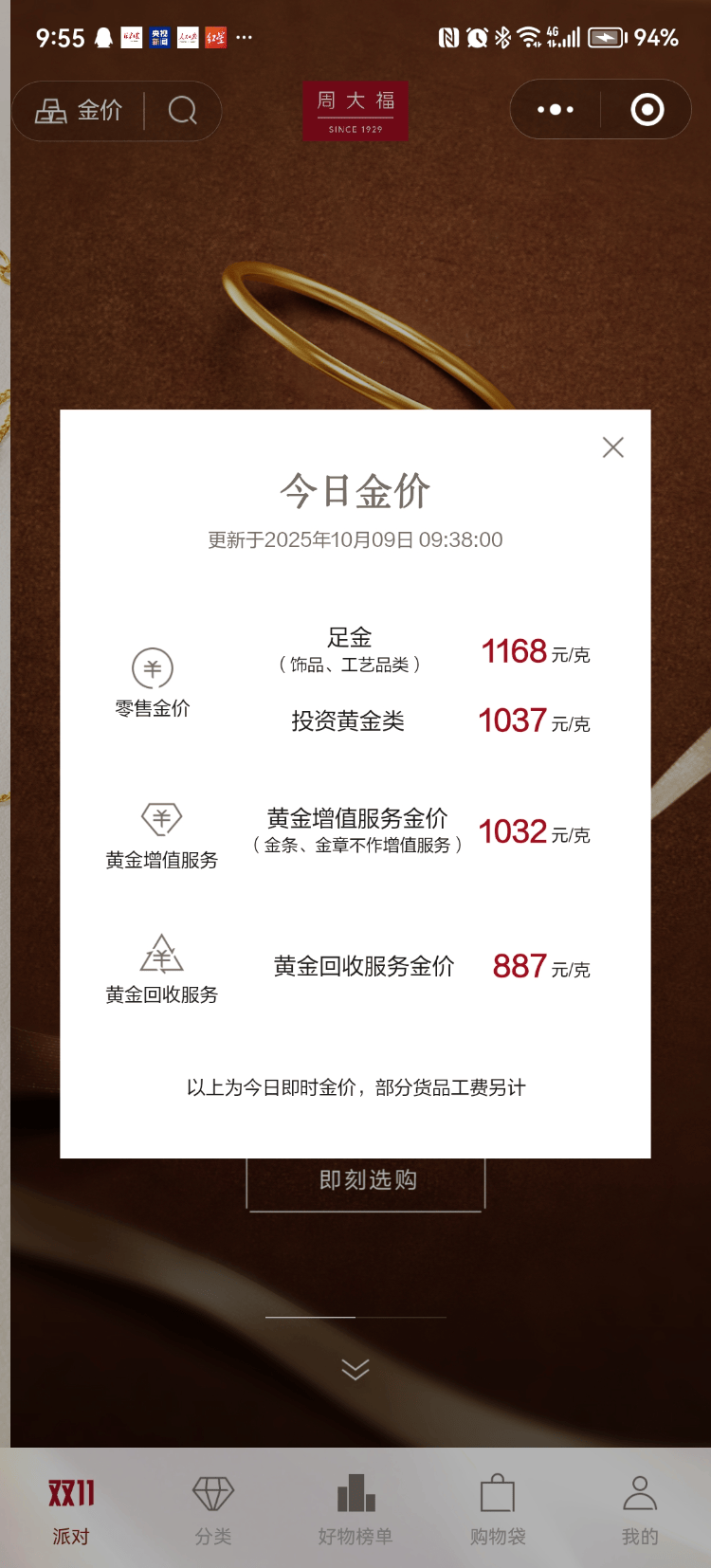The width and height of the screenshot is (711, 1568).
Task: Tap the double-chevron down arrow
Action: click(355, 1369)
